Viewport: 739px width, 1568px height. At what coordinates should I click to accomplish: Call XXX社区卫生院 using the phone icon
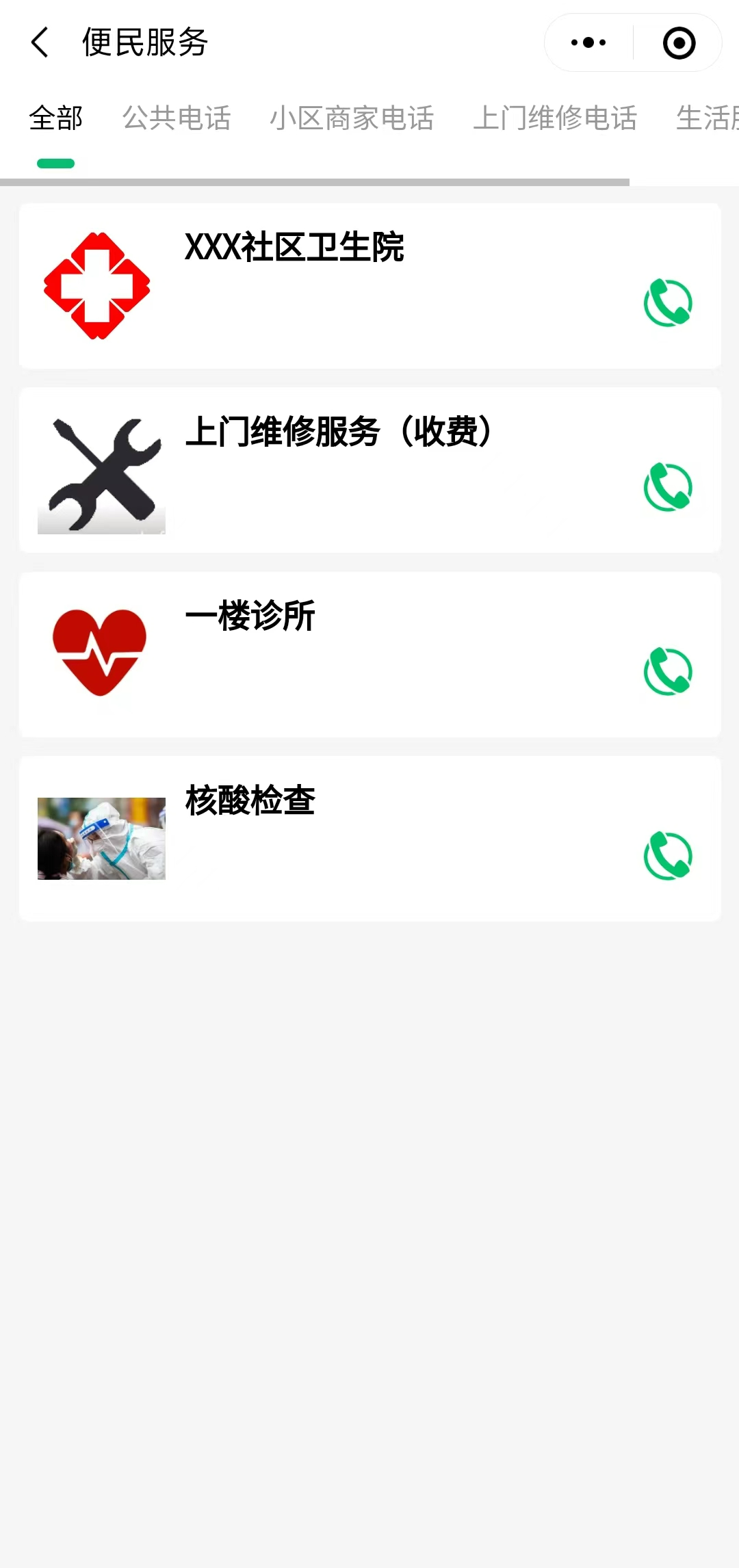[x=668, y=302]
